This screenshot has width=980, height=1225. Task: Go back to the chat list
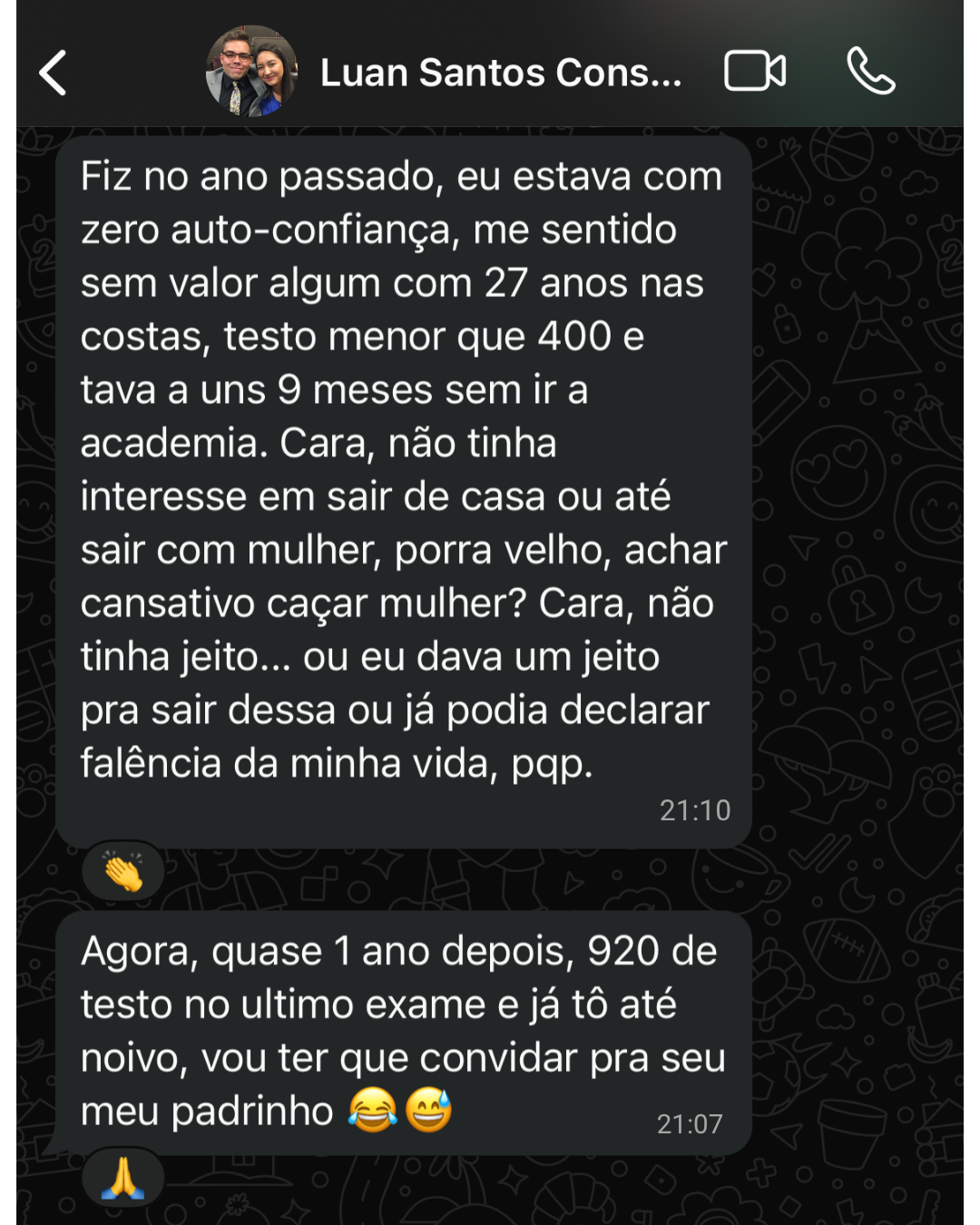(53, 73)
